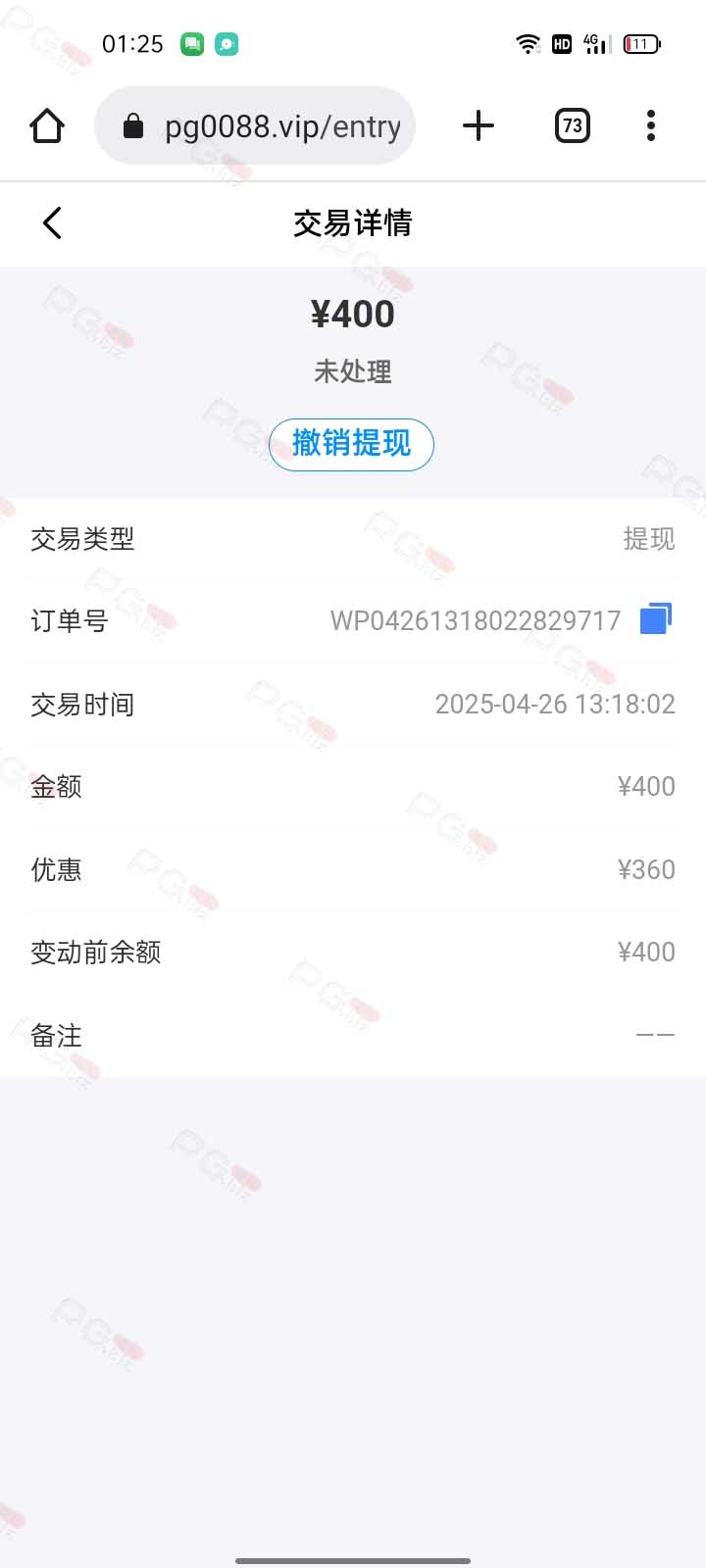This screenshot has width=706, height=1568.
Task: Open the browser overflow menu
Action: (651, 125)
